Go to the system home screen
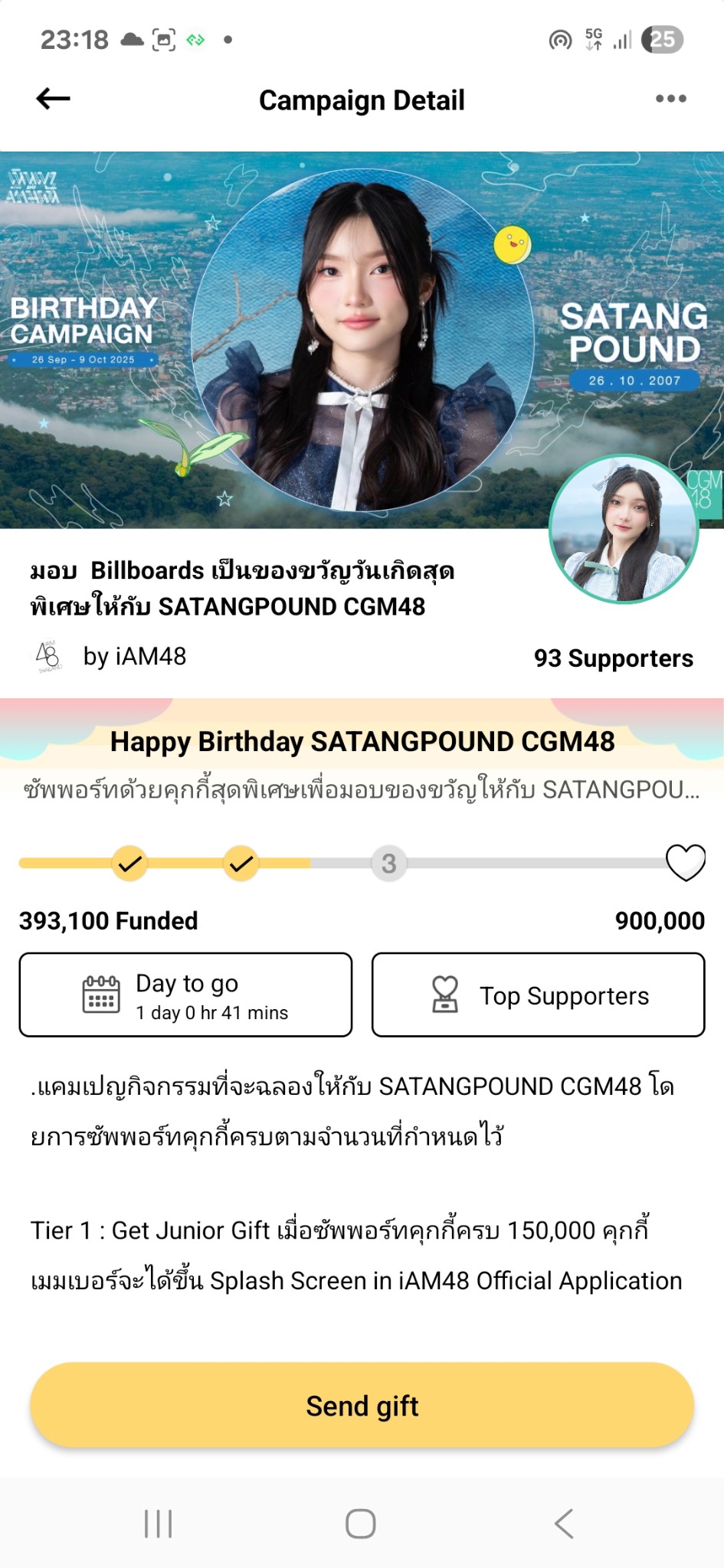 (x=360, y=1523)
